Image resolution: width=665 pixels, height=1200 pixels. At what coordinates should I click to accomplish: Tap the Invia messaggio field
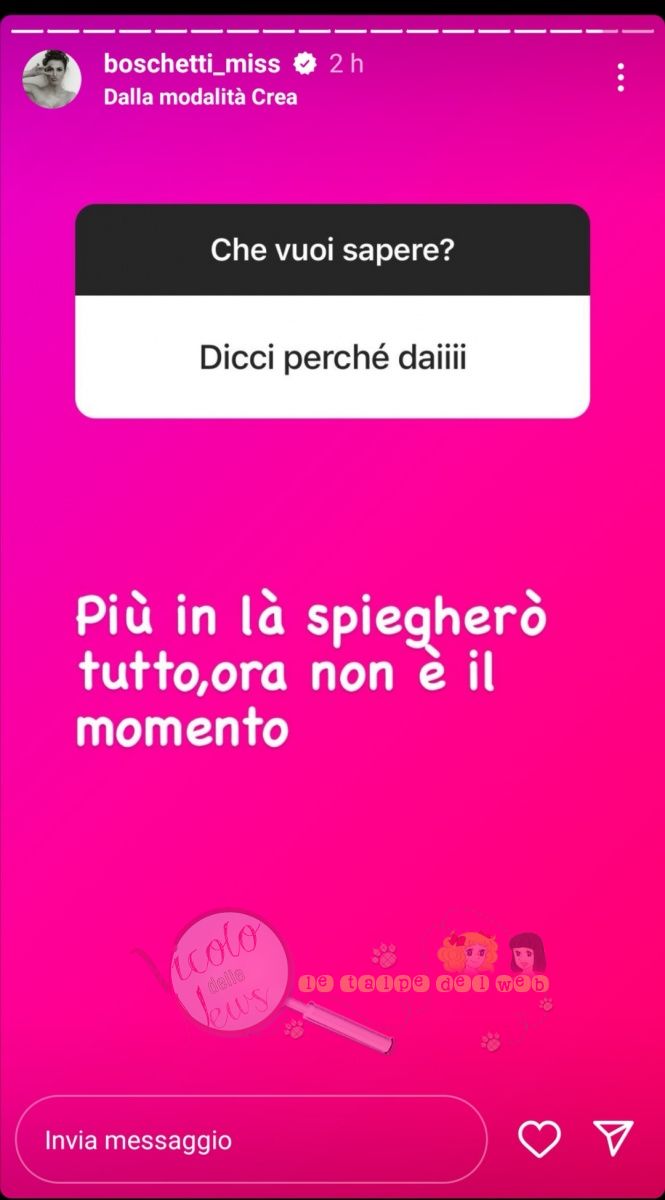tap(250, 1139)
